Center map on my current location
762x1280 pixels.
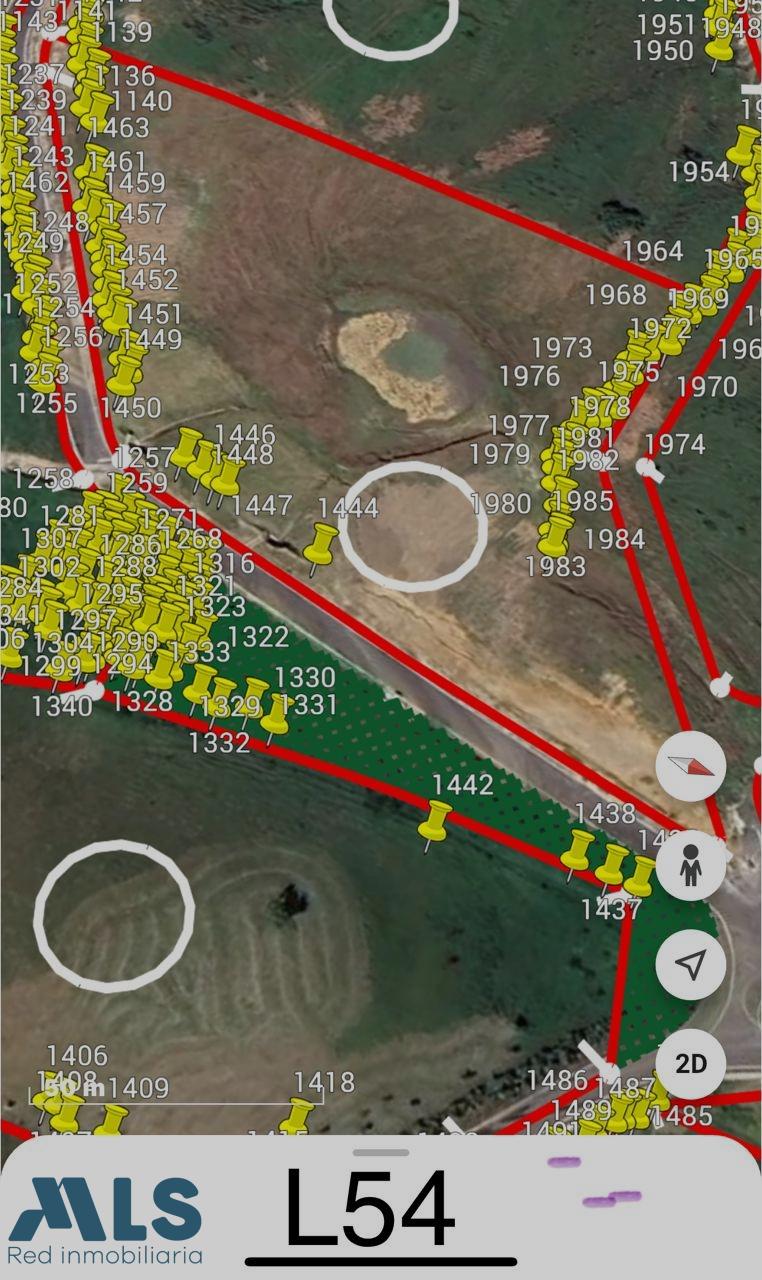coord(691,964)
